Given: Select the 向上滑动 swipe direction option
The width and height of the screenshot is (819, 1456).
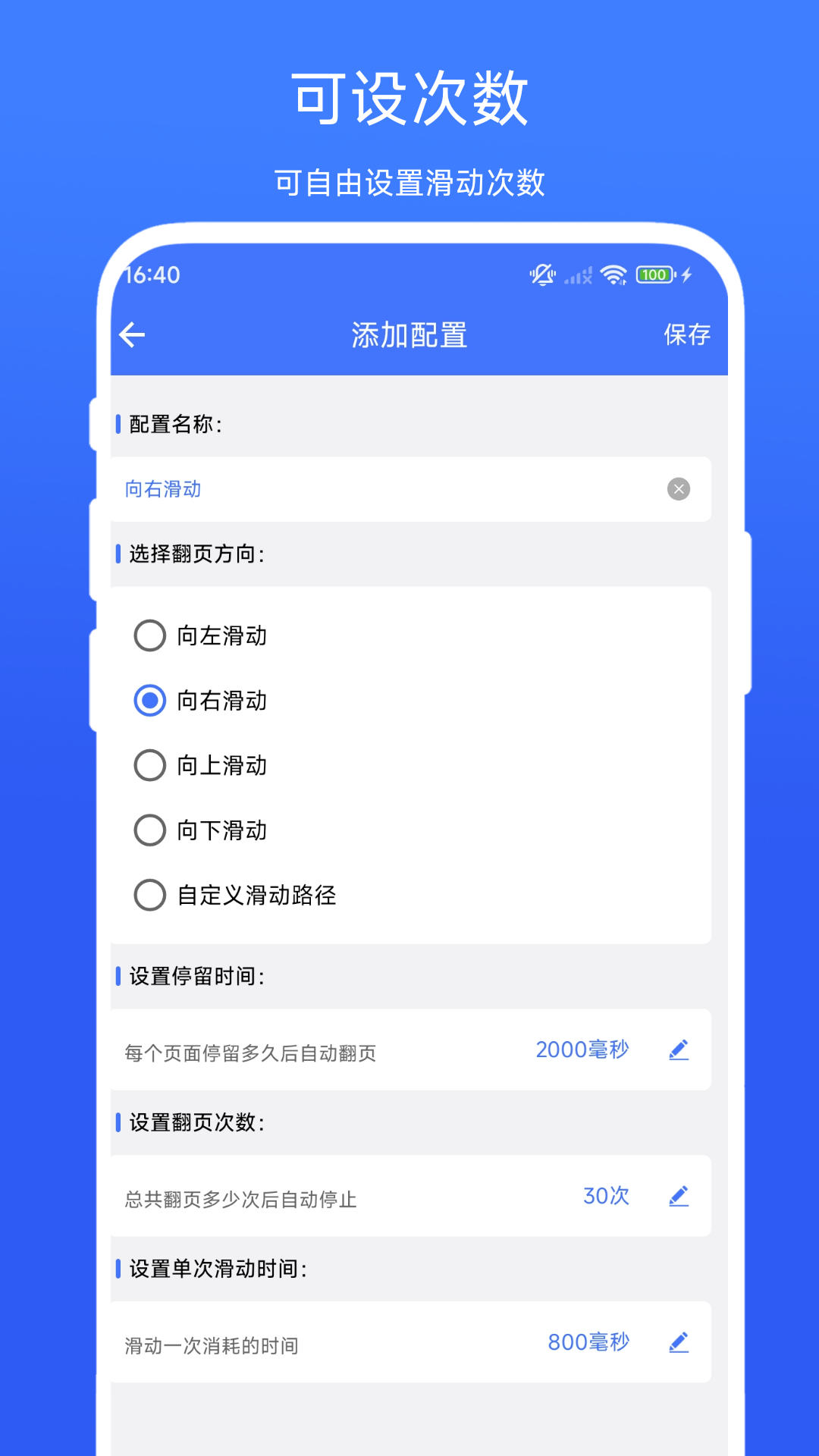Looking at the screenshot, I should [x=149, y=766].
